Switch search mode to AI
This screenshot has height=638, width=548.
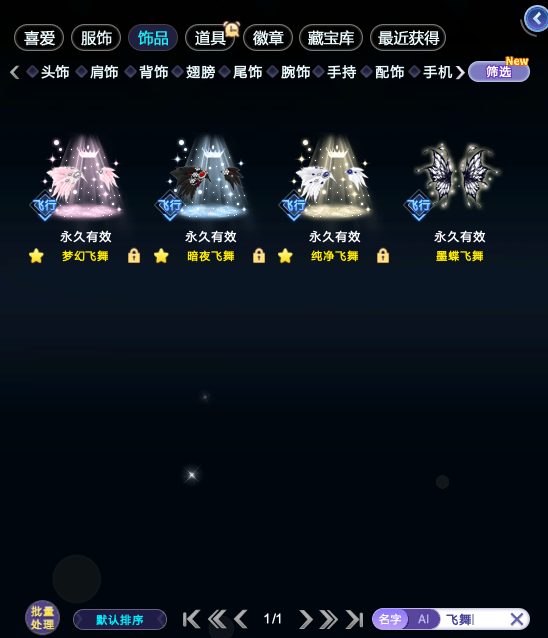pyautogui.click(x=424, y=619)
